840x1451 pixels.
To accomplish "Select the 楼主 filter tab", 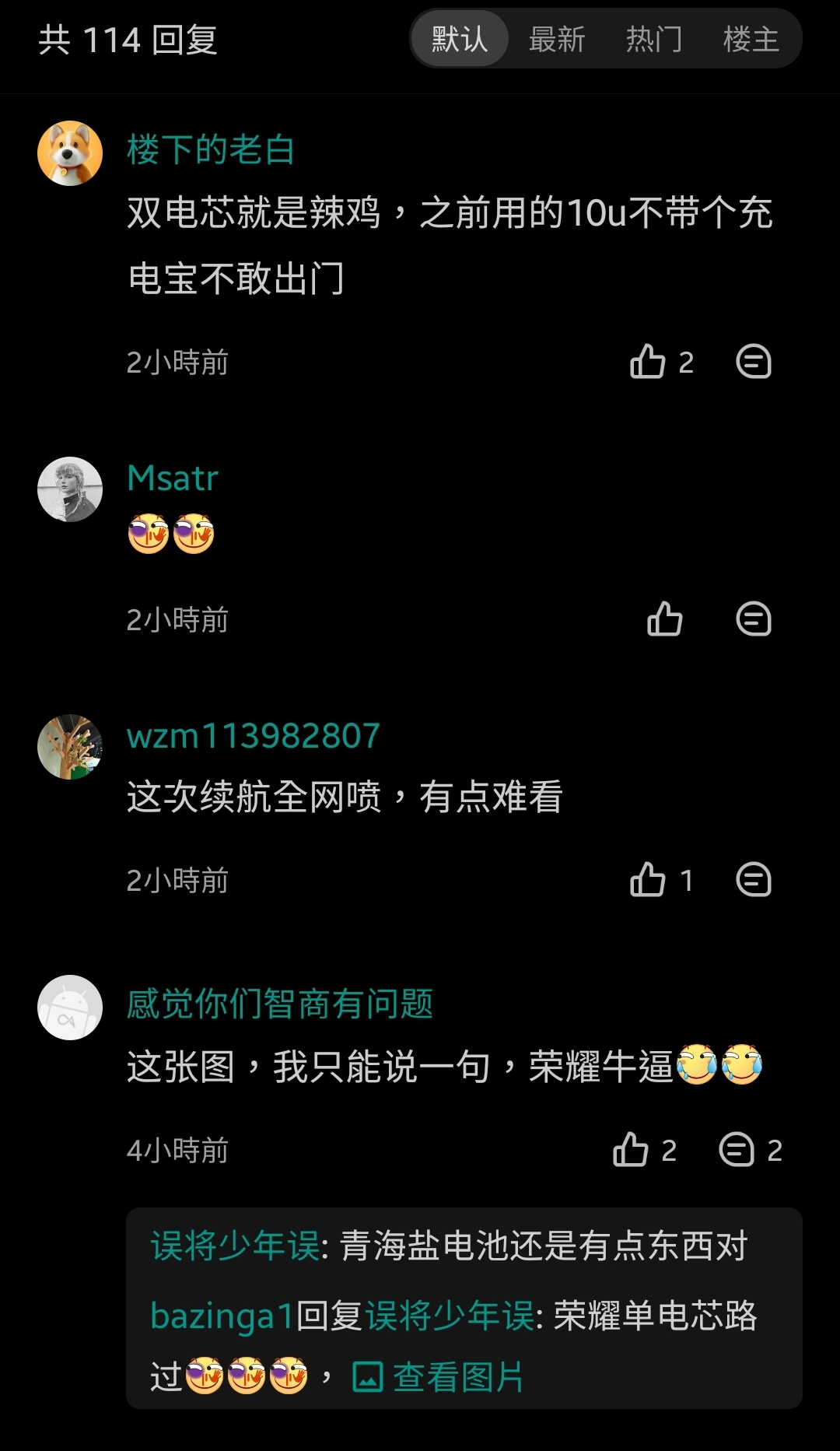I will (x=751, y=39).
